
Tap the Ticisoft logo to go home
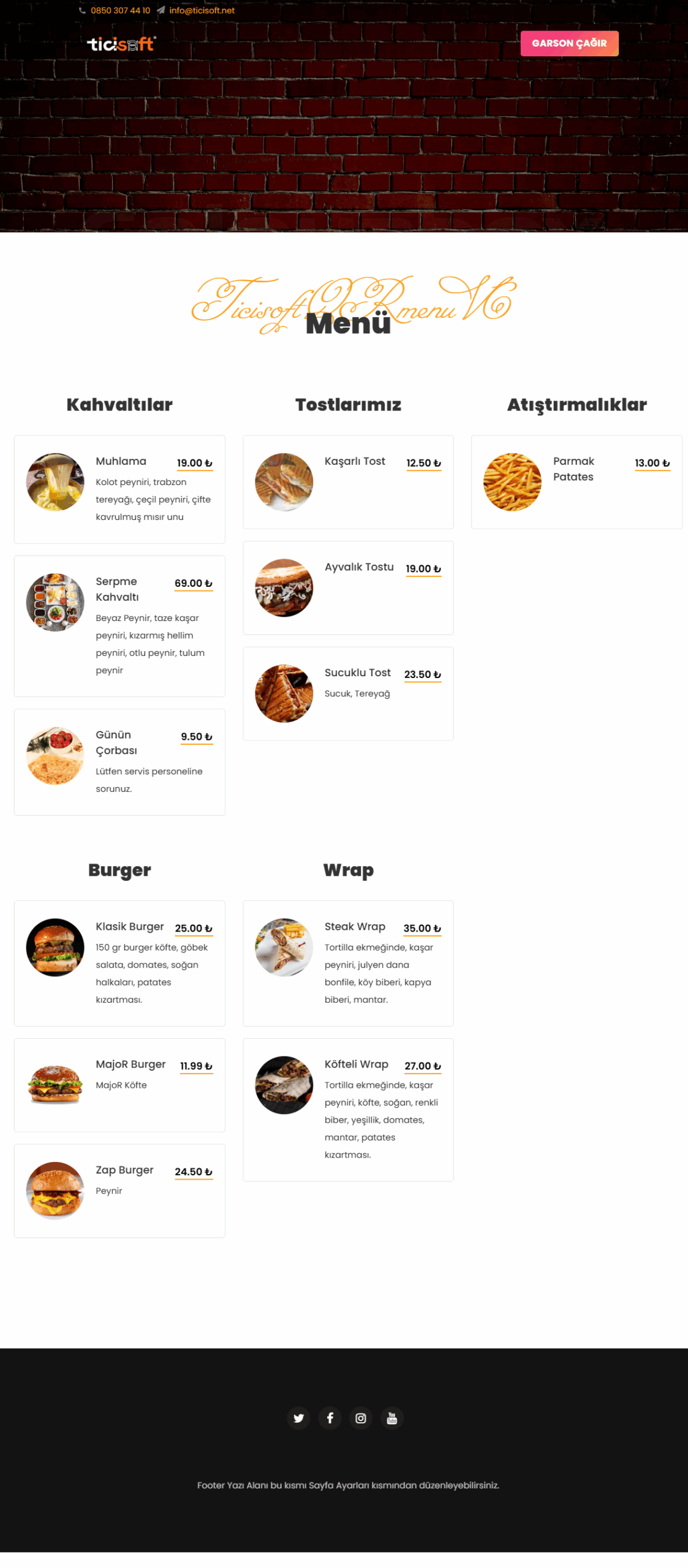coord(121,43)
